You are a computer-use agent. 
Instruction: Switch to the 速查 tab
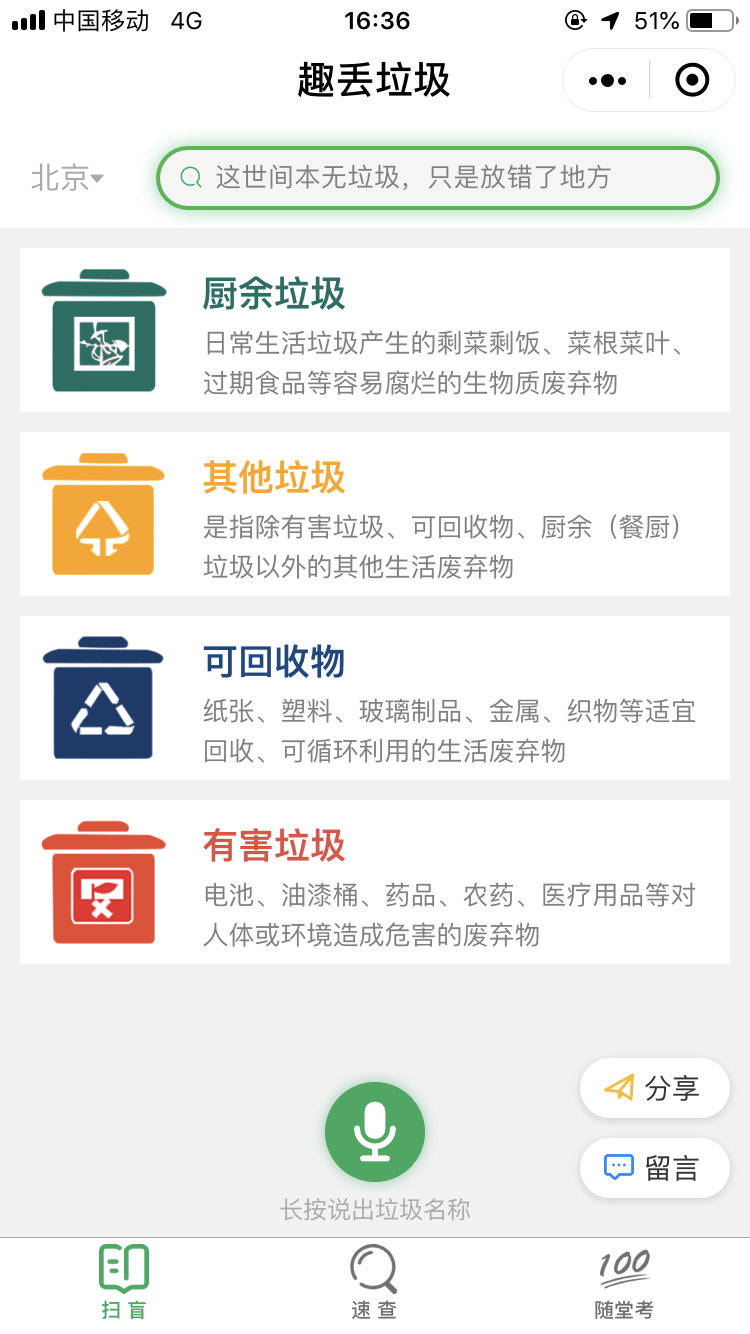374,1282
